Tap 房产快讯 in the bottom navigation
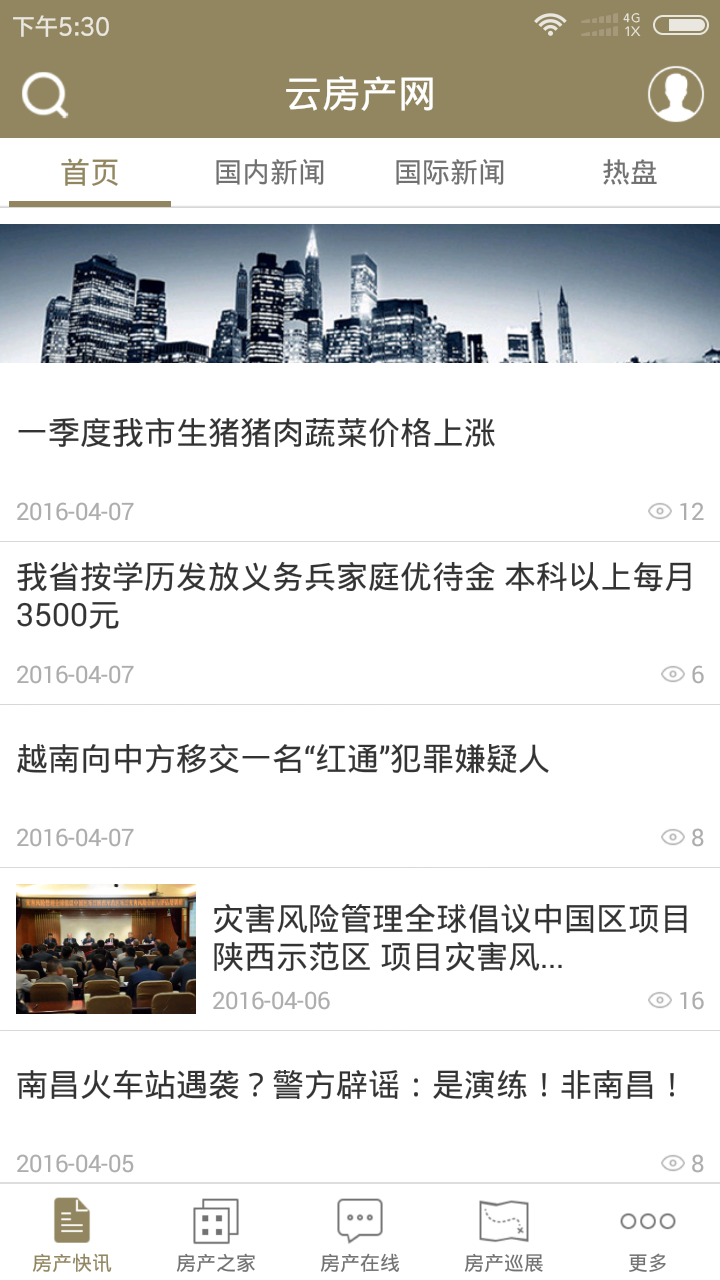 (x=72, y=1235)
